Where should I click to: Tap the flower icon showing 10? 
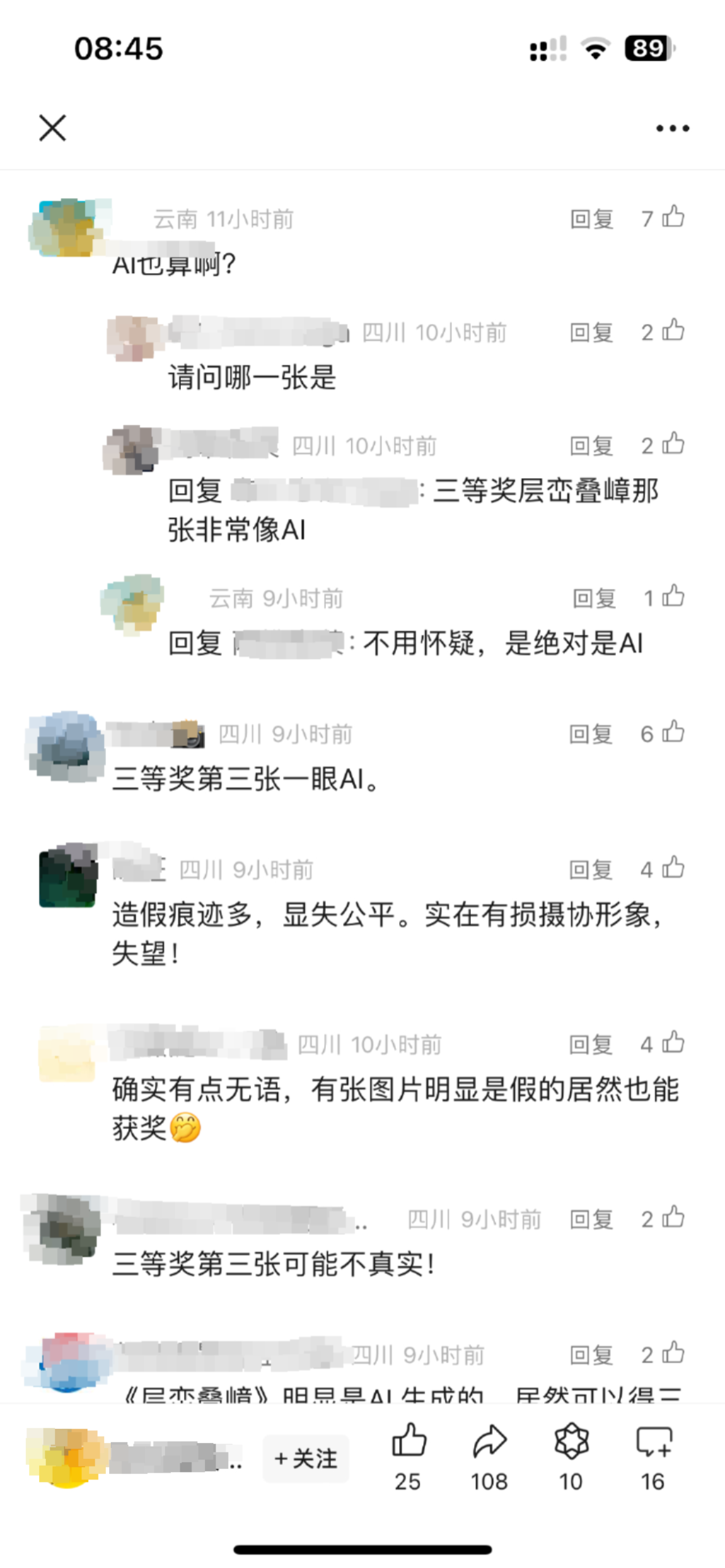click(x=571, y=1457)
